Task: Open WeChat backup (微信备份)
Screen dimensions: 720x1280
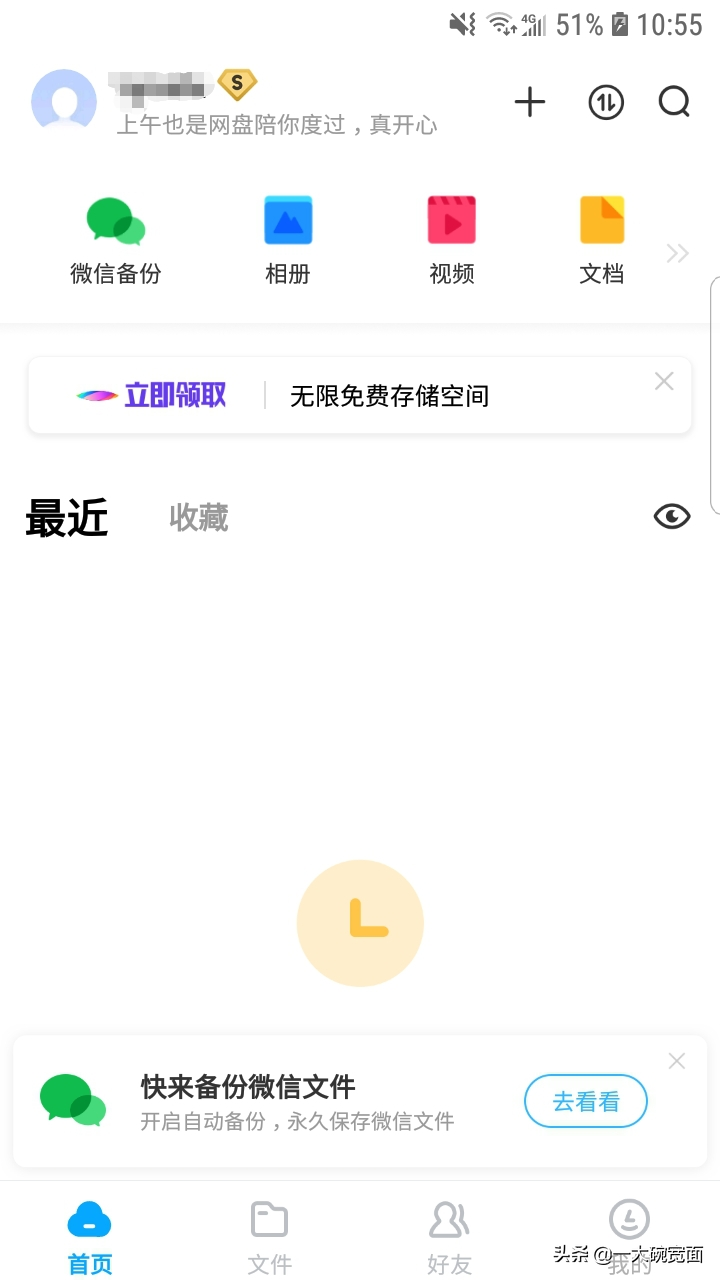Action: click(x=114, y=235)
